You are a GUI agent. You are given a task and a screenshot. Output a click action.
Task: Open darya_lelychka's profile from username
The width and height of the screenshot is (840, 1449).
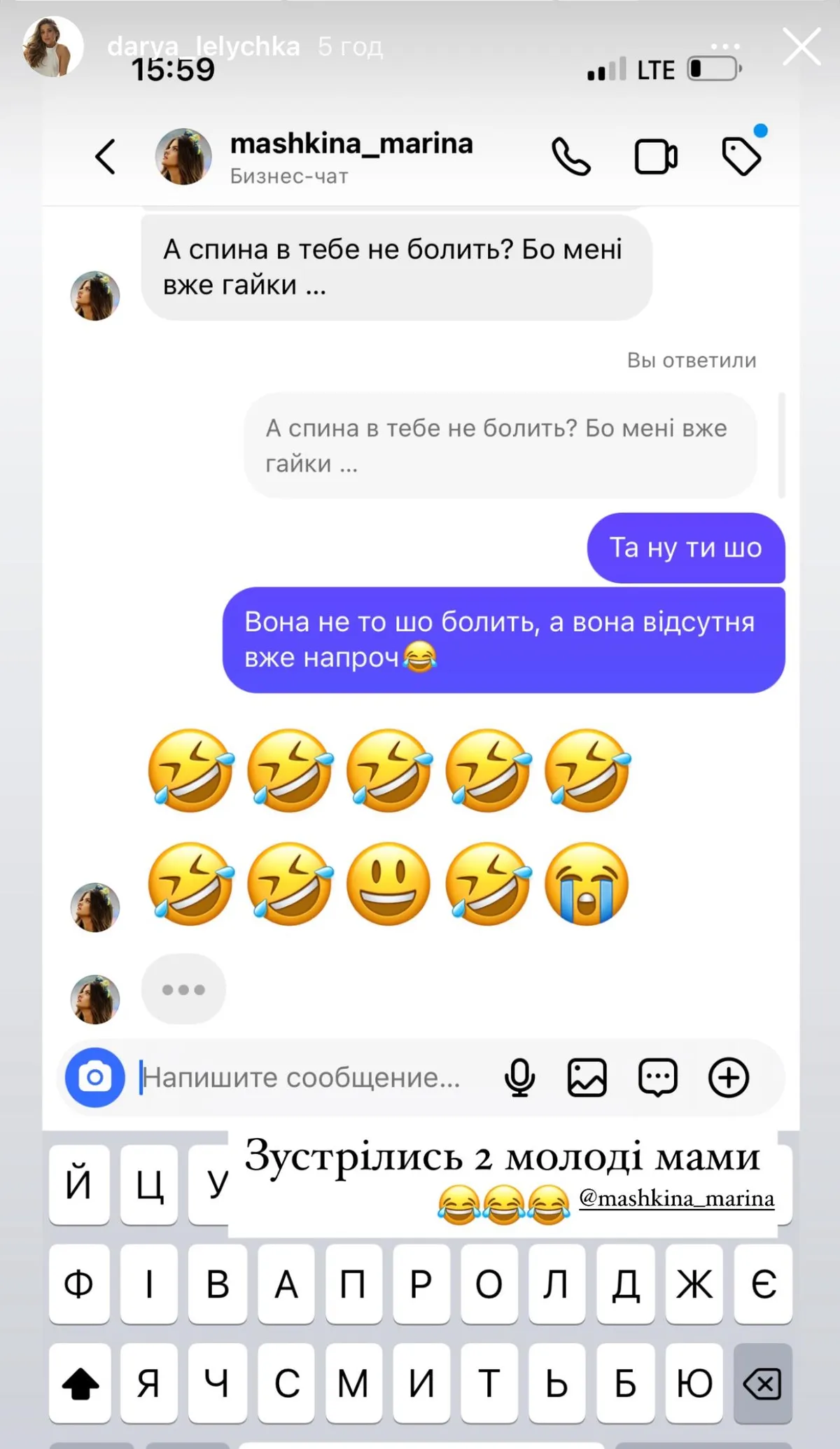click(203, 46)
